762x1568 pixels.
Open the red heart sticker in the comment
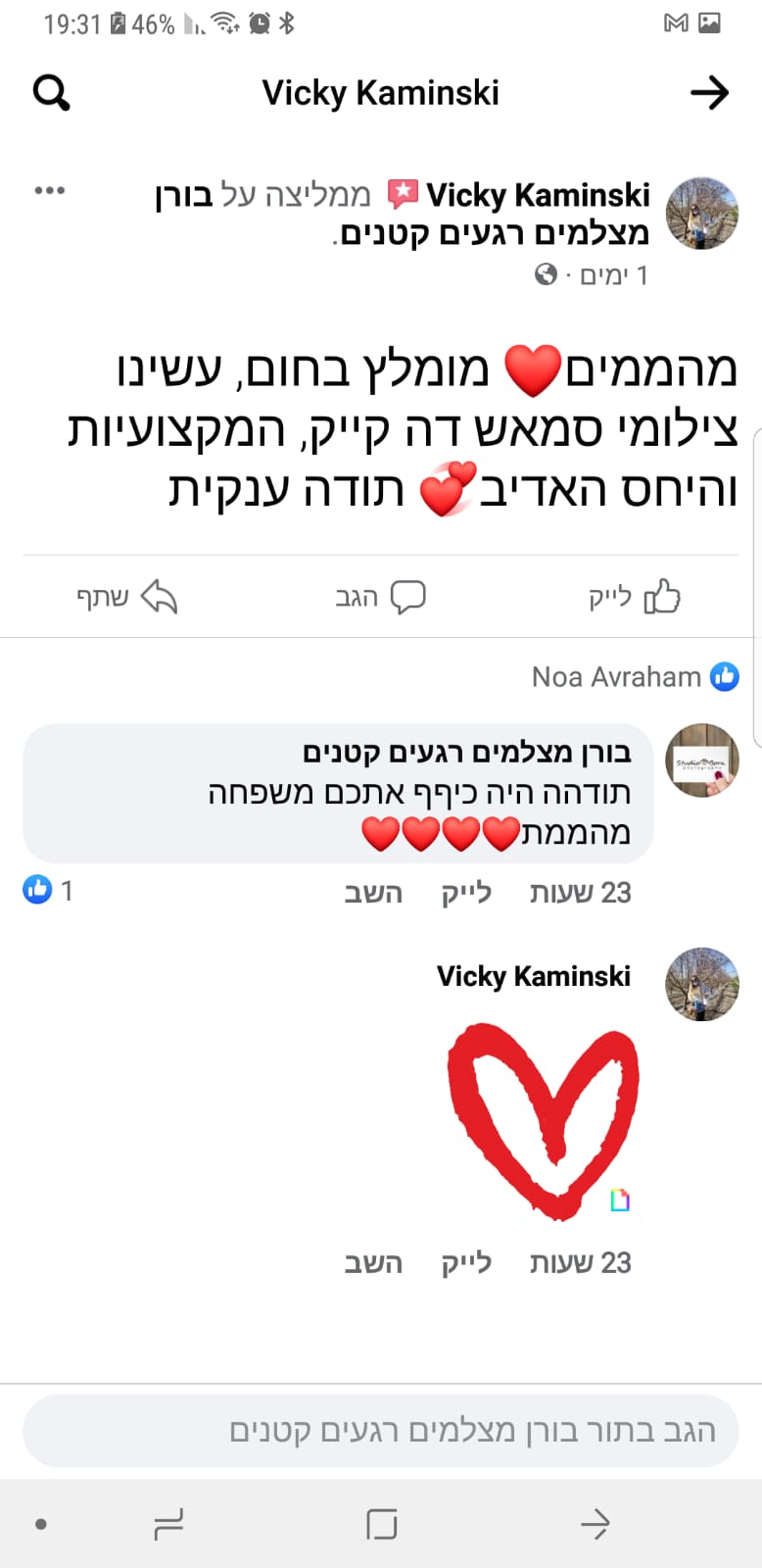[544, 1119]
